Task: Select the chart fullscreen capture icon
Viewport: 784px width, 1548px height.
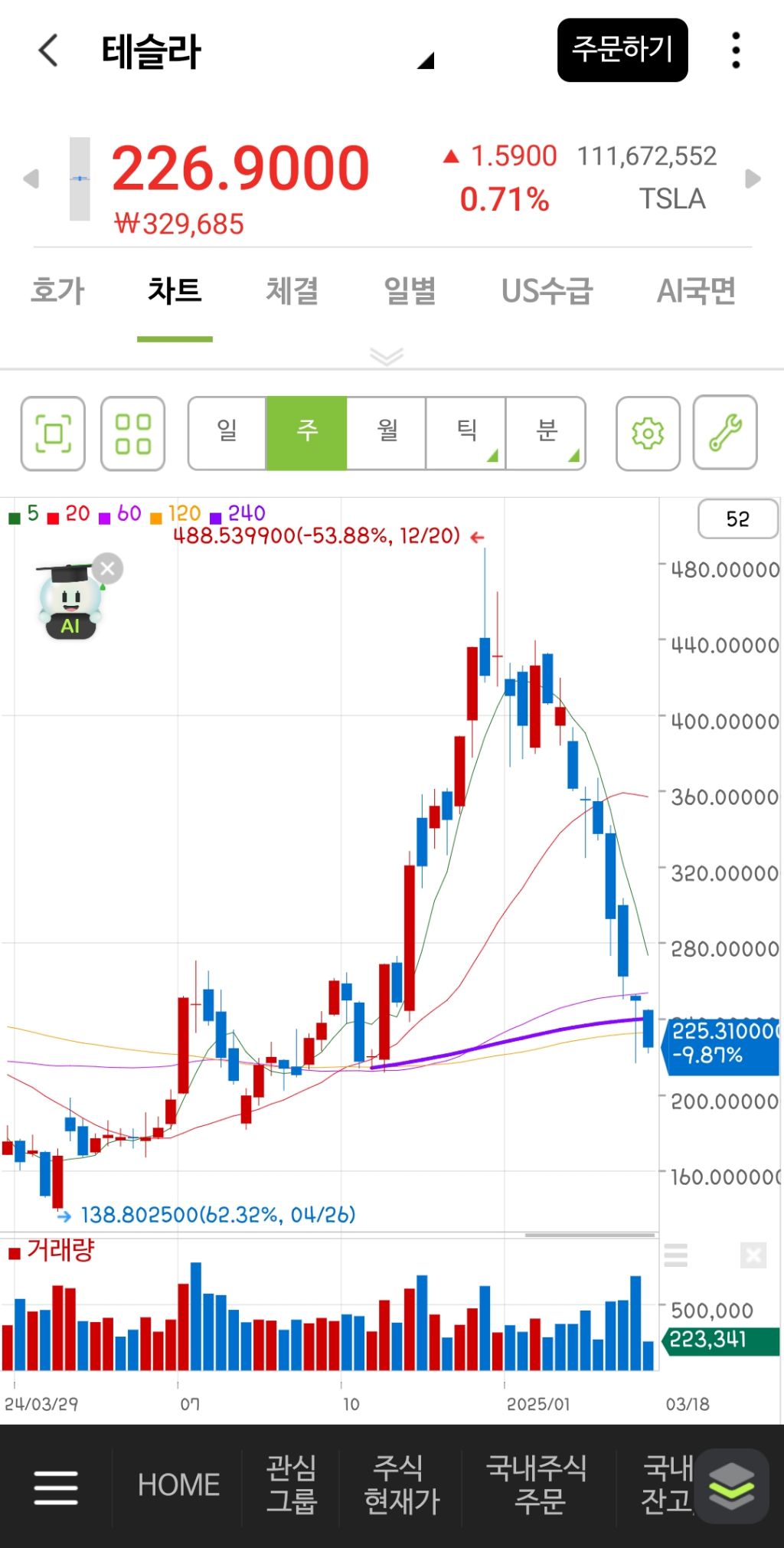Action: point(53,432)
